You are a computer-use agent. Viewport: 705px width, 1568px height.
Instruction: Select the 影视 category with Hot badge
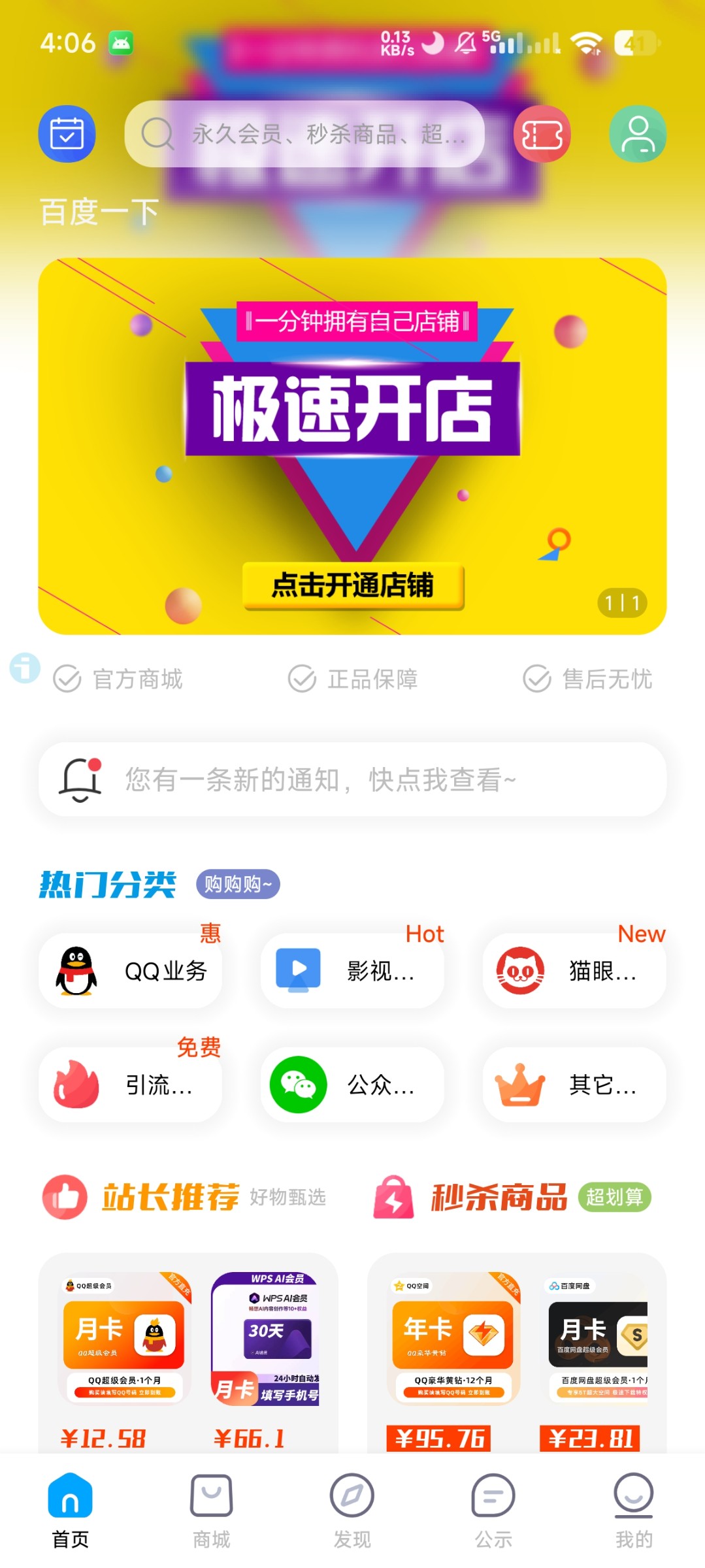(352, 971)
